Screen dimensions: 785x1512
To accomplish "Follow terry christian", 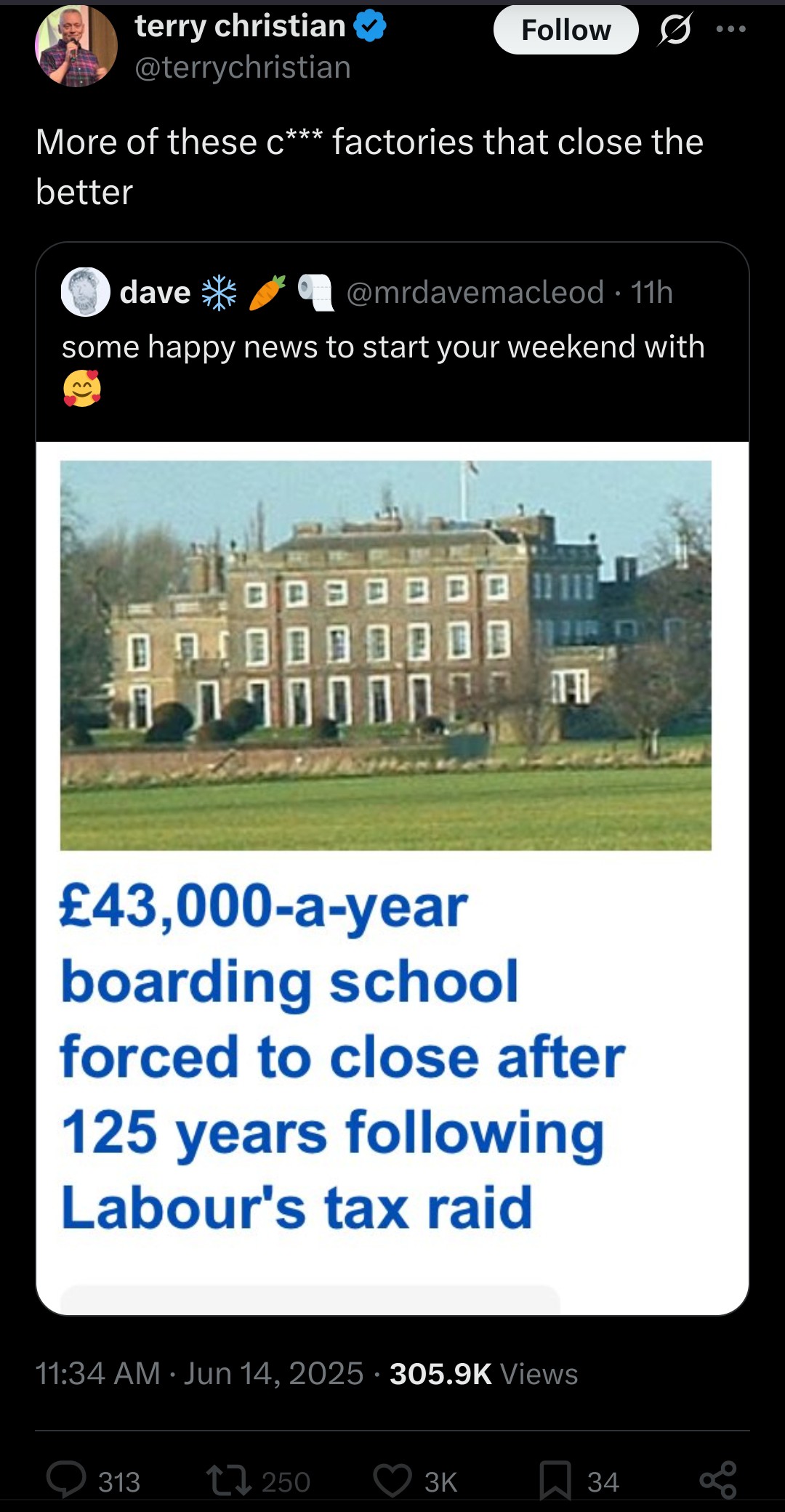I will 565,30.
